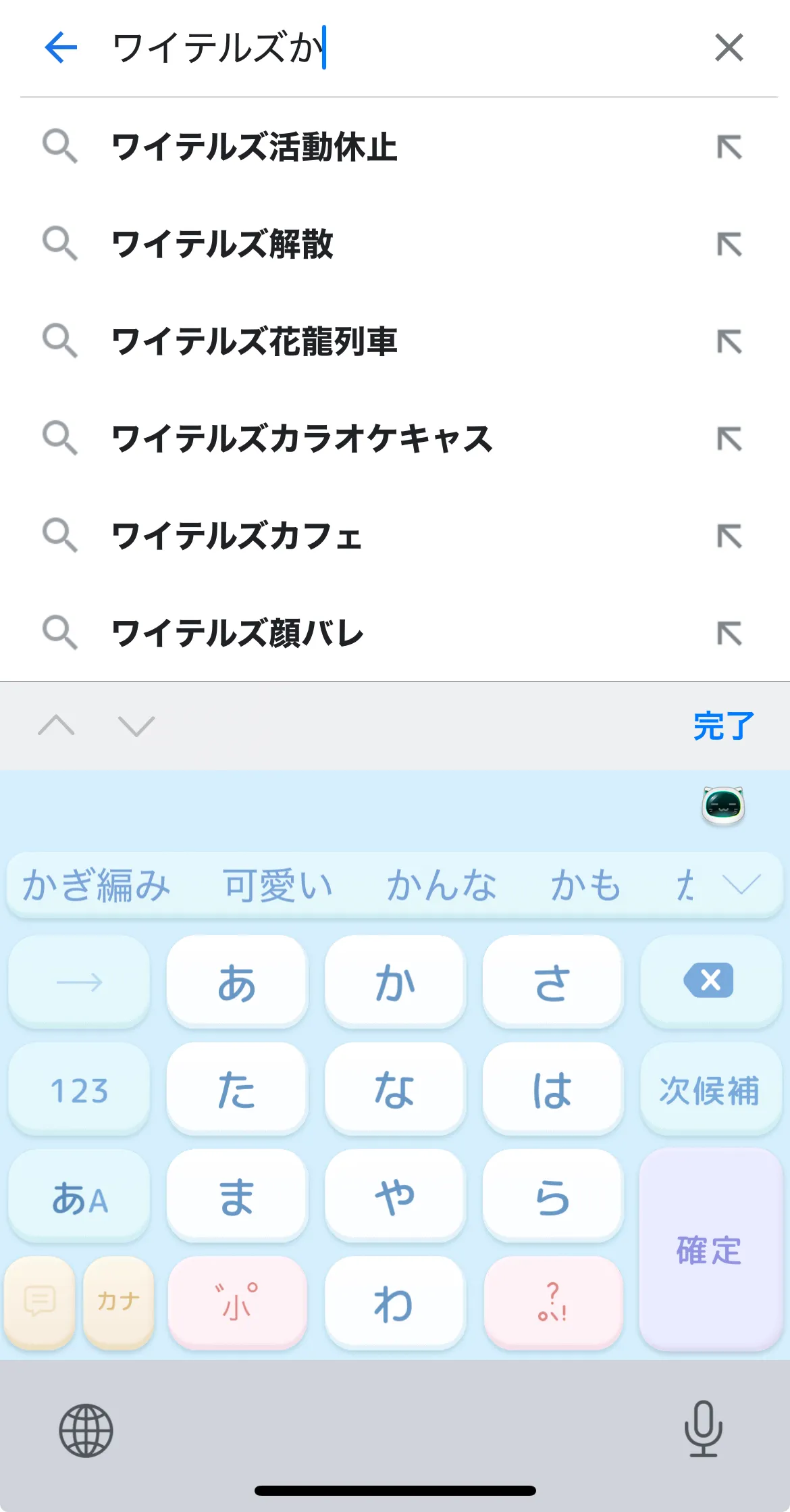Choose suggestion ワイテルズ花龍列車
The width and height of the screenshot is (790, 1512).
[x=255, y=342]
